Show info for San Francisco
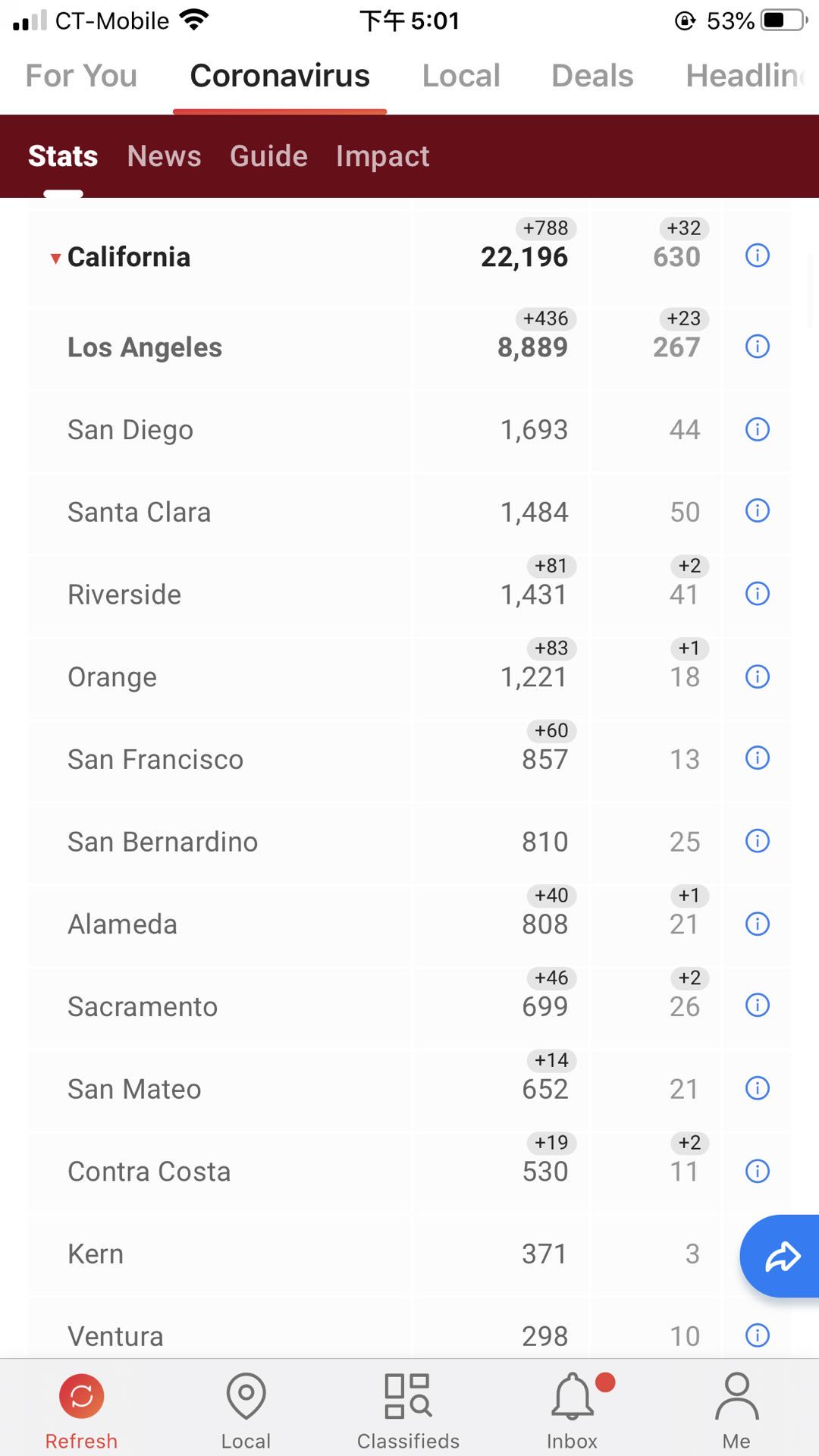The width and height of the screenshot is (819, 1456). (x=758, y=758)
